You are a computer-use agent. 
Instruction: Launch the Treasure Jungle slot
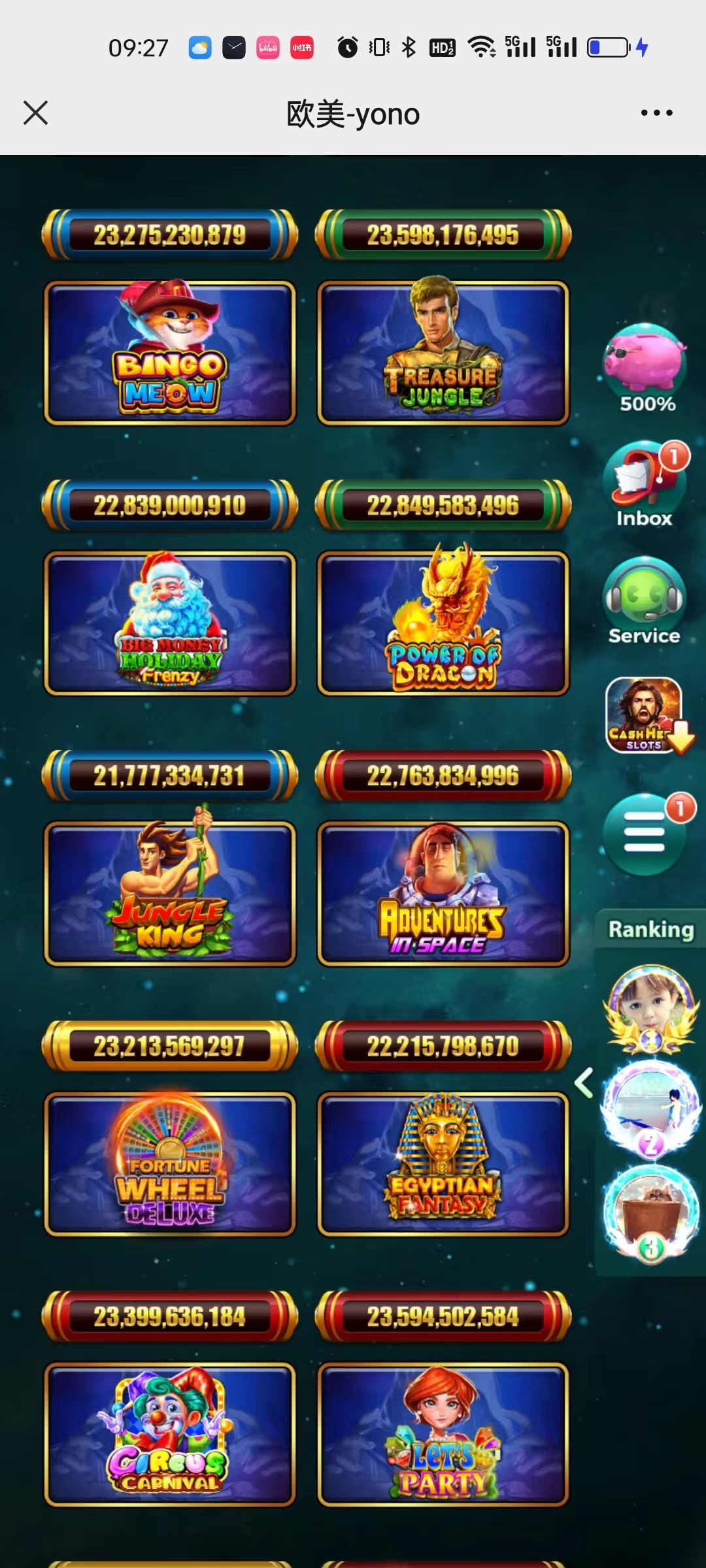pyautogui.click(x=443, y=353)
